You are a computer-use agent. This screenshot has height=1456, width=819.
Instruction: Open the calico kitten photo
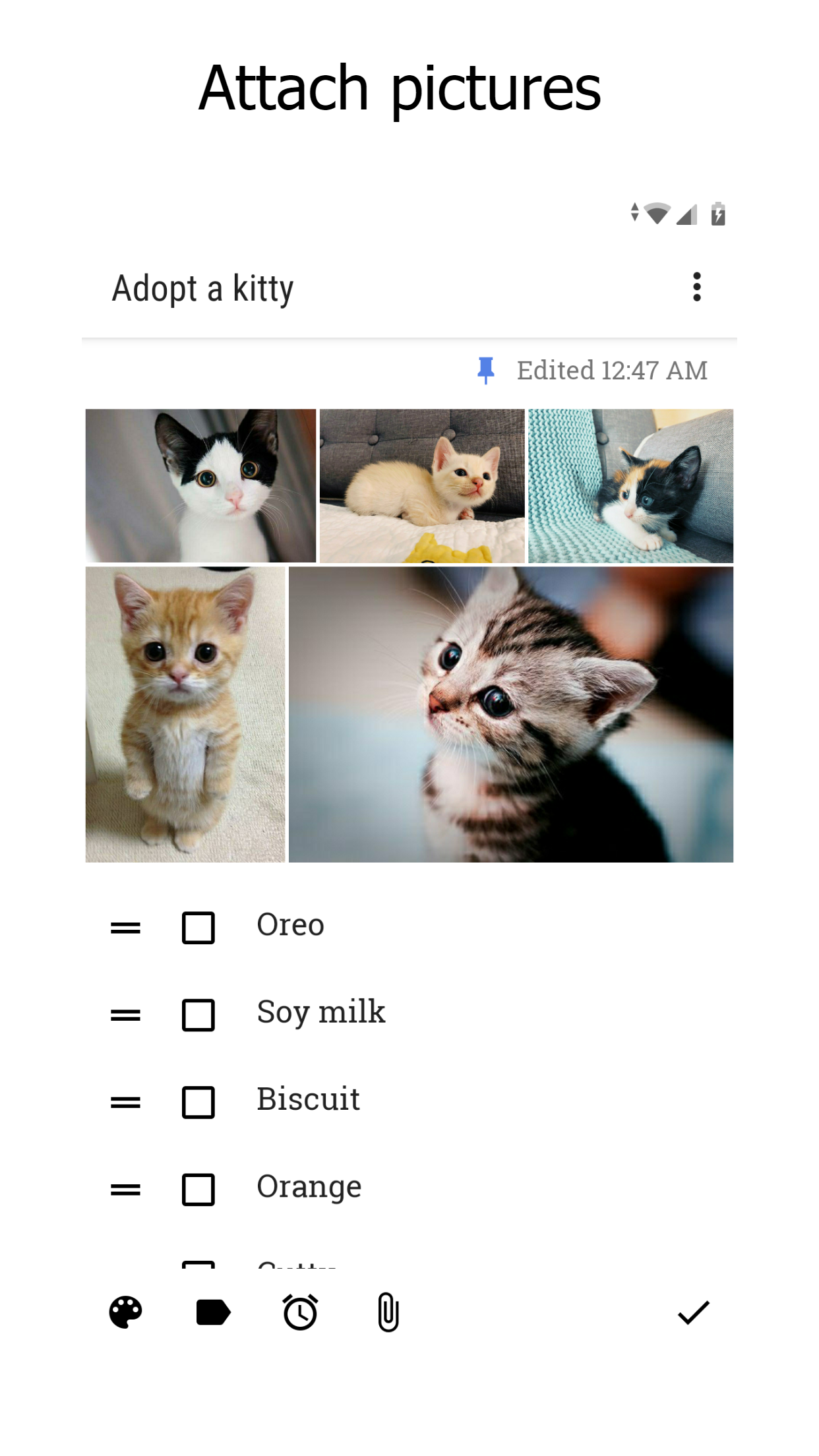pos(630,485)
